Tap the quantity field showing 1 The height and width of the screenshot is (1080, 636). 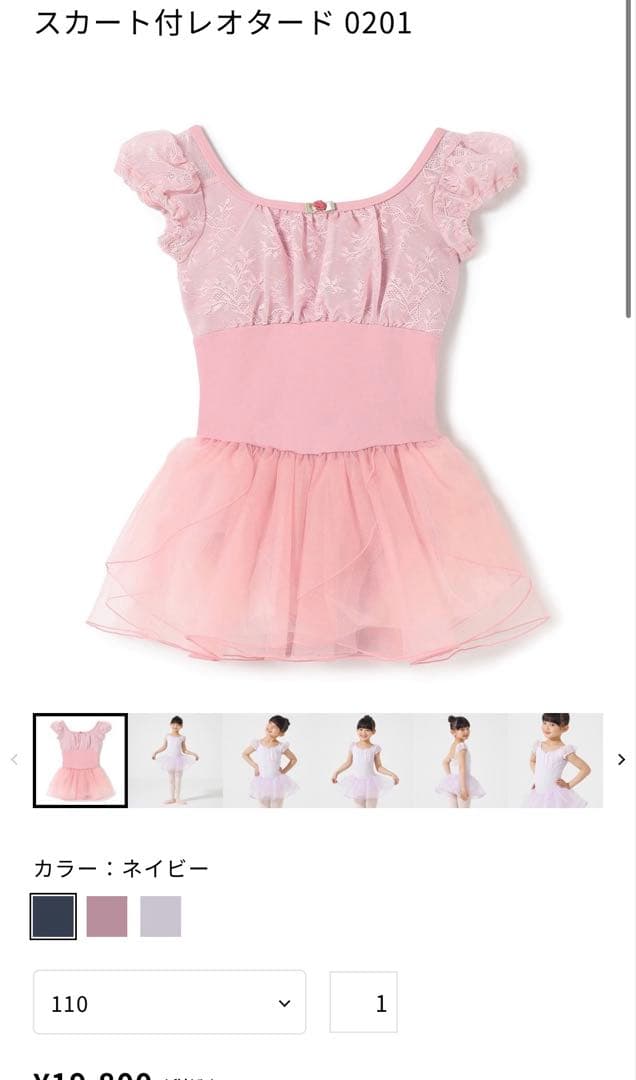[x=364, y=1003]
